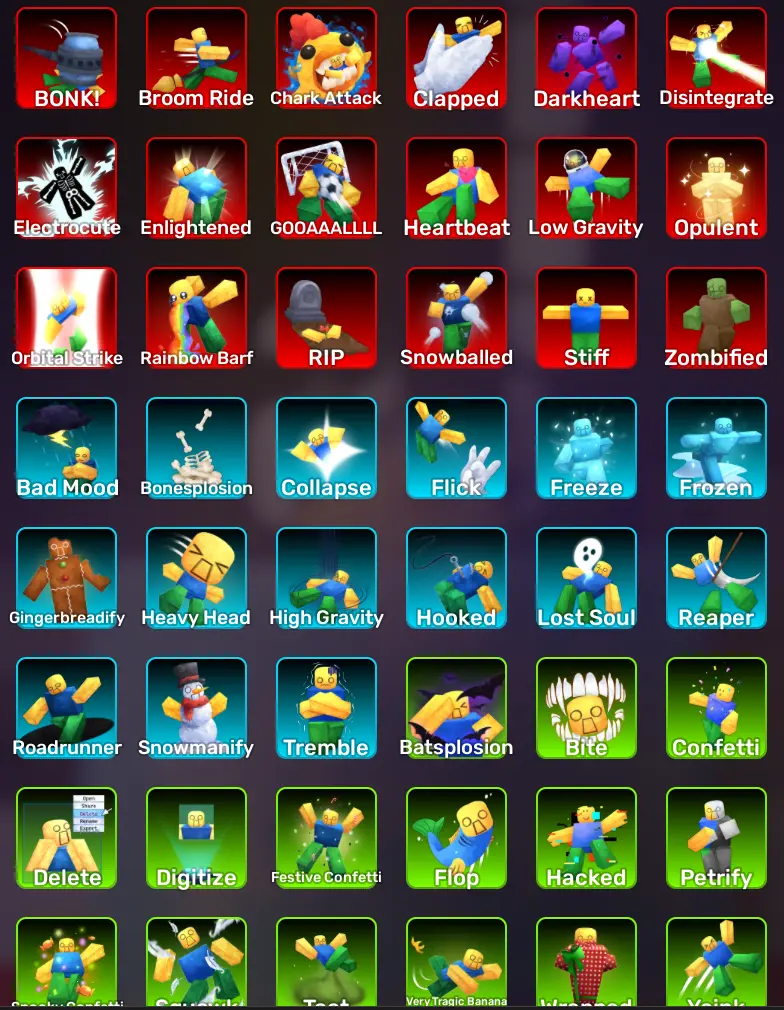Select the Petrify effect

pos(716,839)
